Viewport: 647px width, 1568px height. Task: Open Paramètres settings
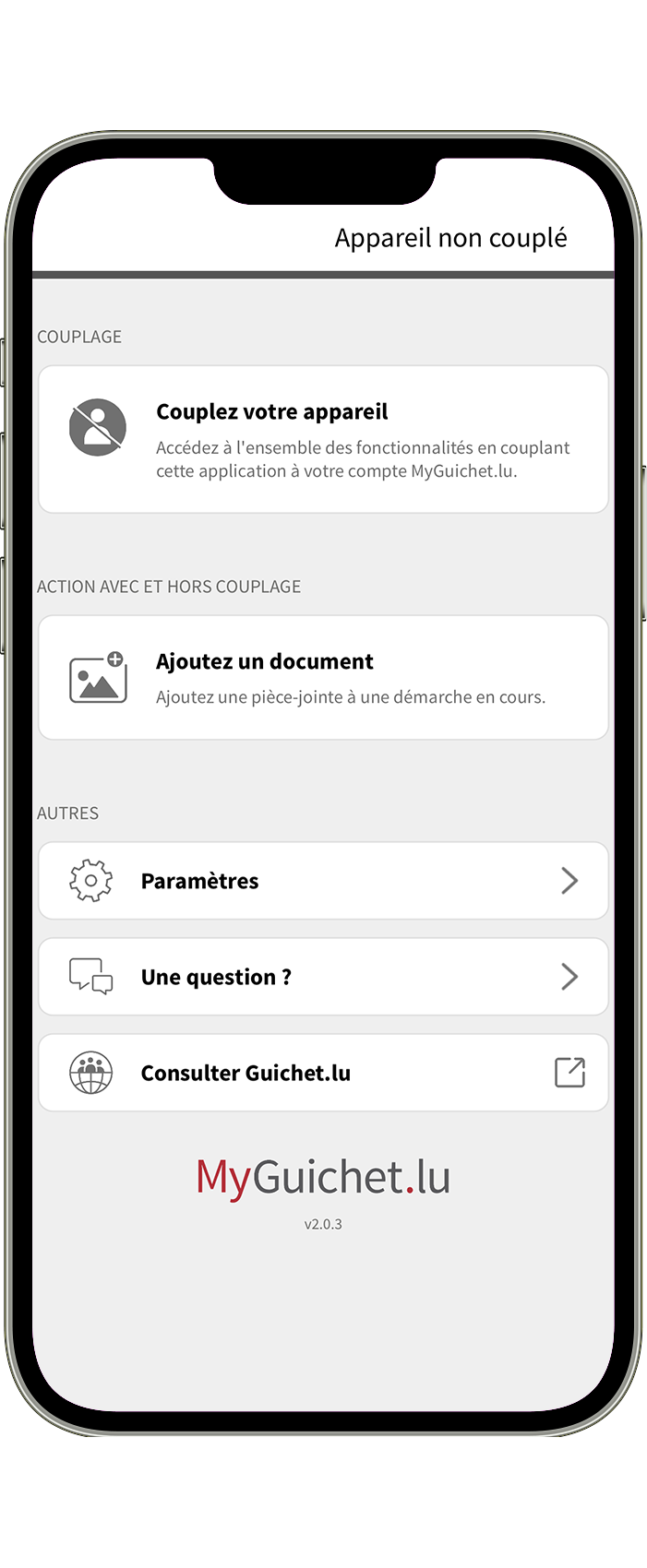point(323,881)
